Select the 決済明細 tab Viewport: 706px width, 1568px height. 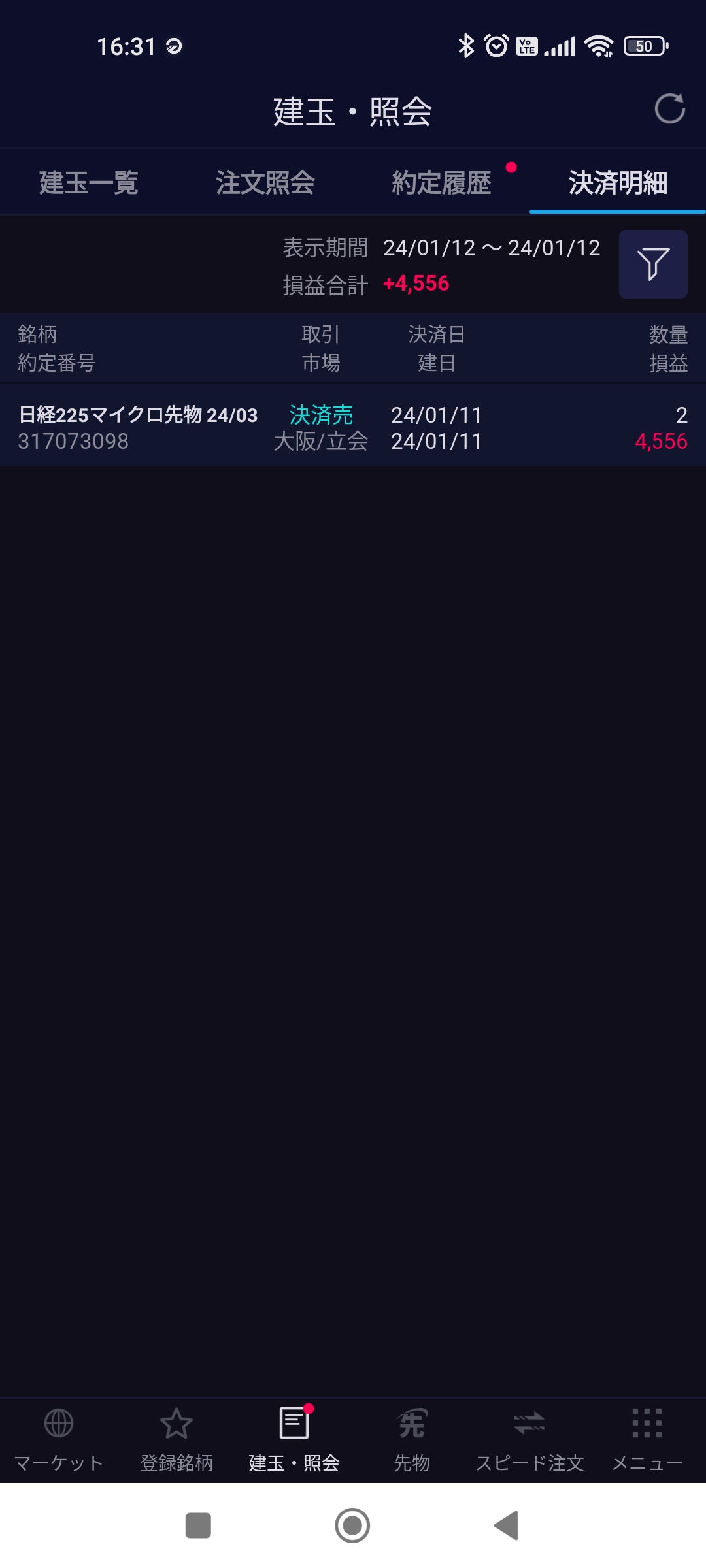point(617,182)
